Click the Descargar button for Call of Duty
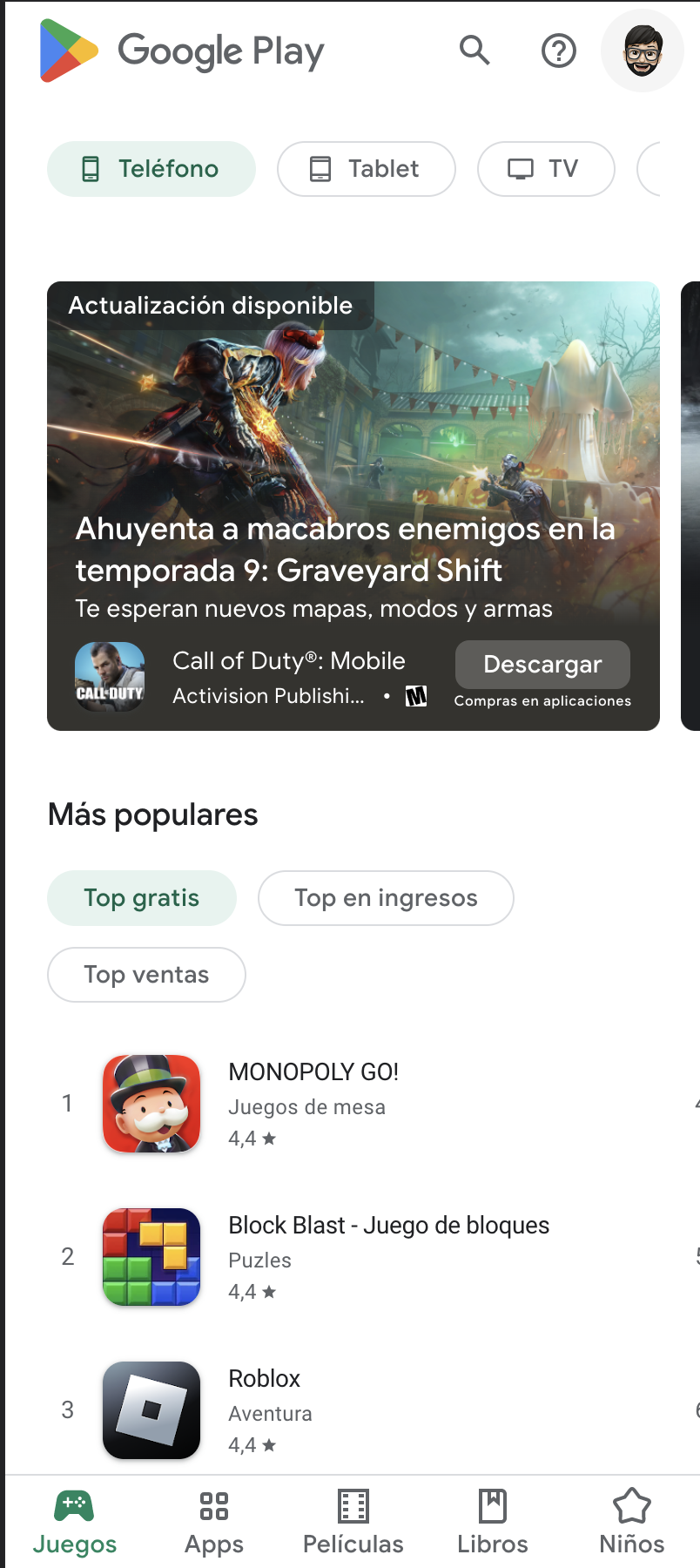 tap(542, 664)
